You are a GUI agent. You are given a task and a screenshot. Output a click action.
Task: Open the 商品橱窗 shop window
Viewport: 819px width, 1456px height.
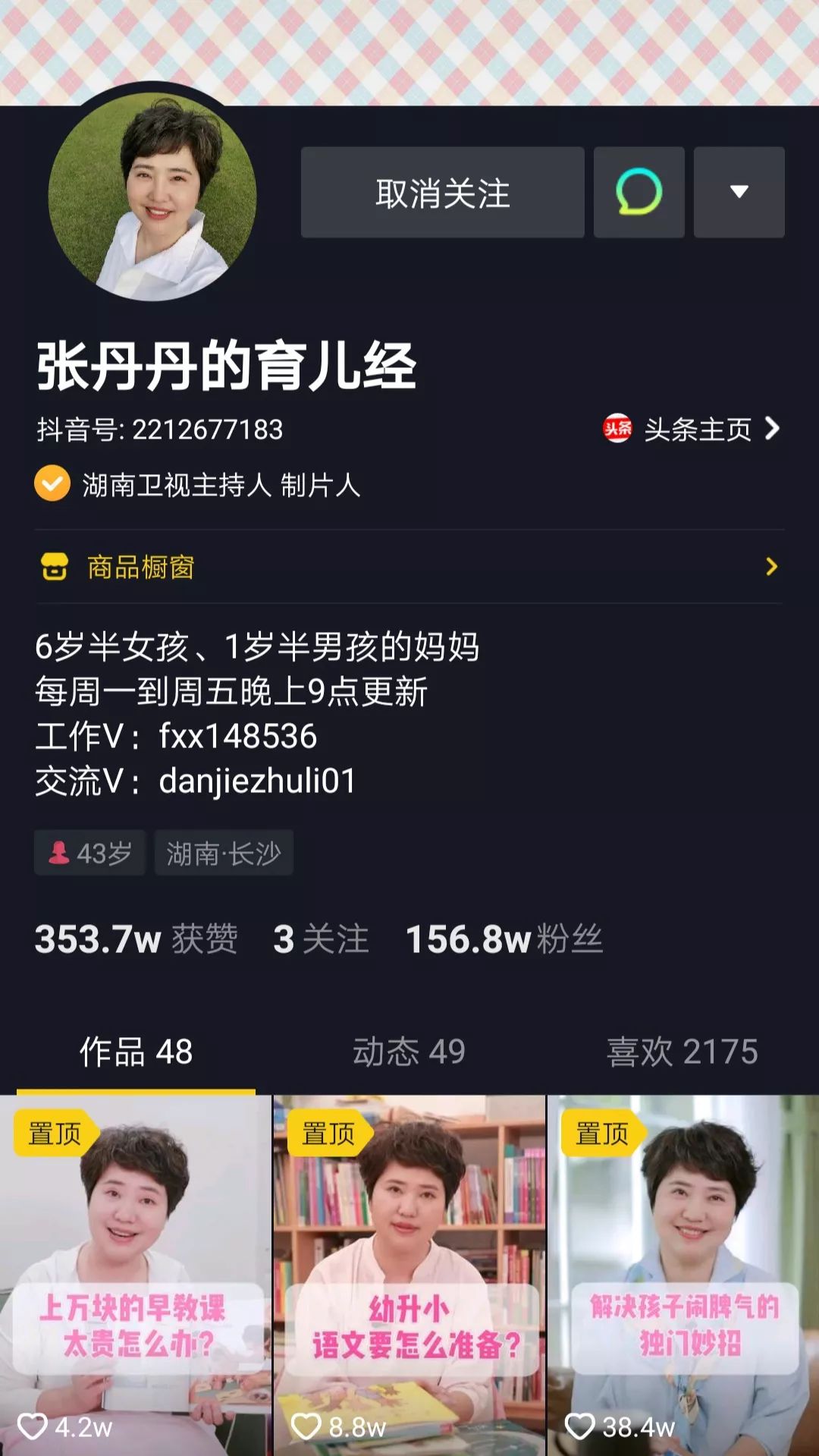[x=409, y=567]
